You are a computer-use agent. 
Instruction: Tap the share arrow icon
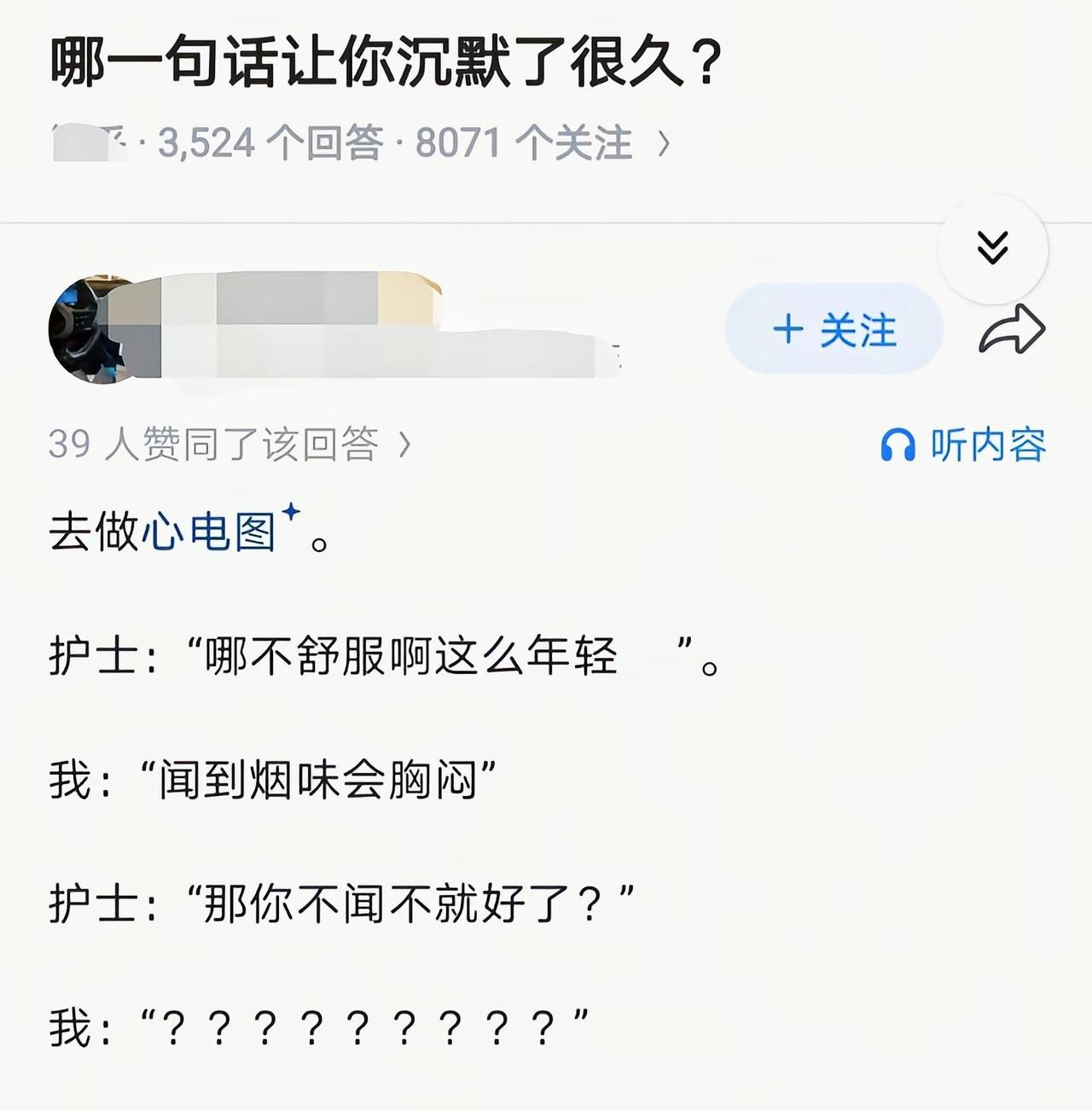click(x=1011, y=327)
